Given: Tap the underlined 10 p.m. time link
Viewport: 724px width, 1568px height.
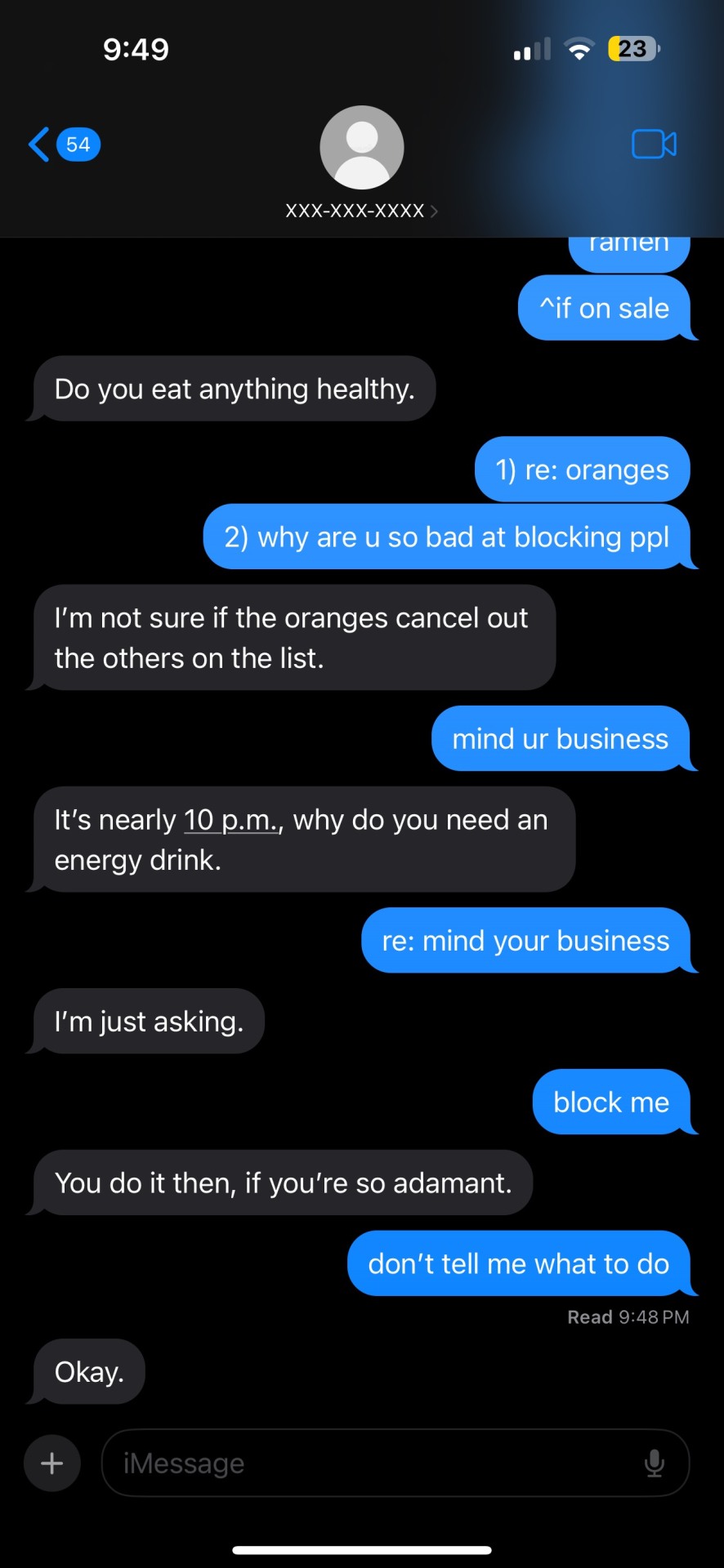Looking at the screenshot, I should click(x=231, y=820).
